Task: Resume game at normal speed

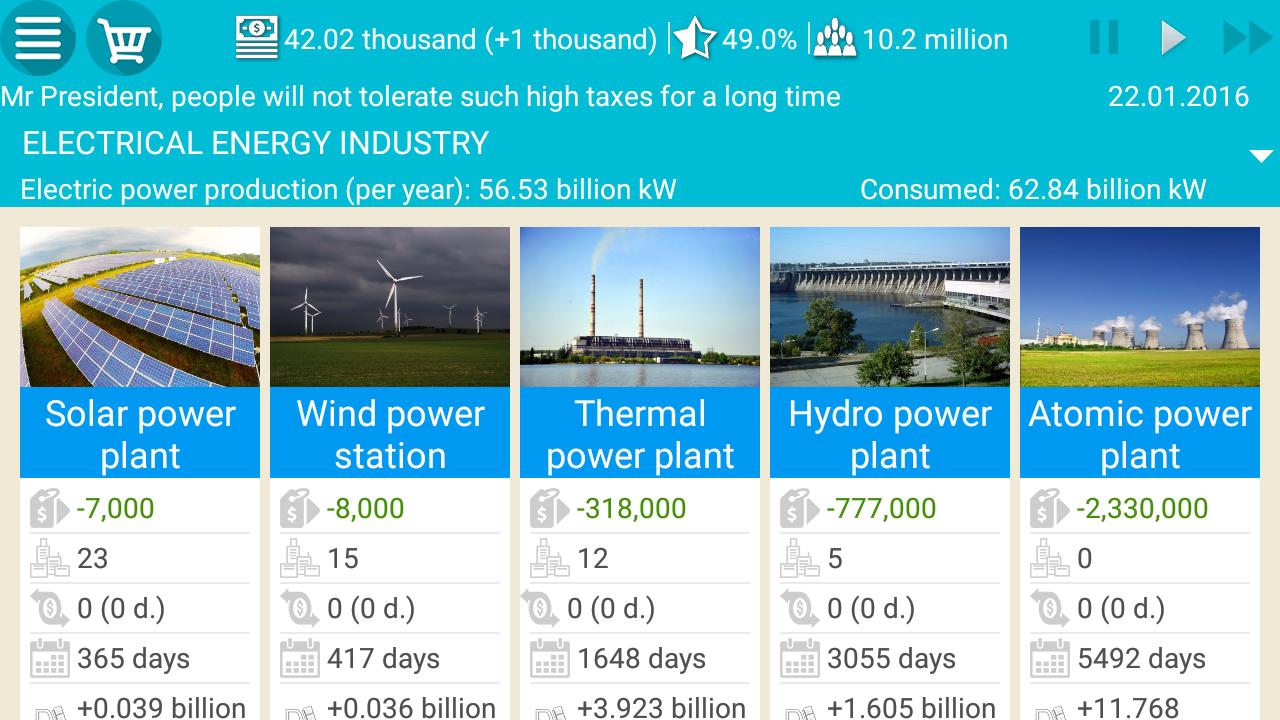Action: (1172, 39)
